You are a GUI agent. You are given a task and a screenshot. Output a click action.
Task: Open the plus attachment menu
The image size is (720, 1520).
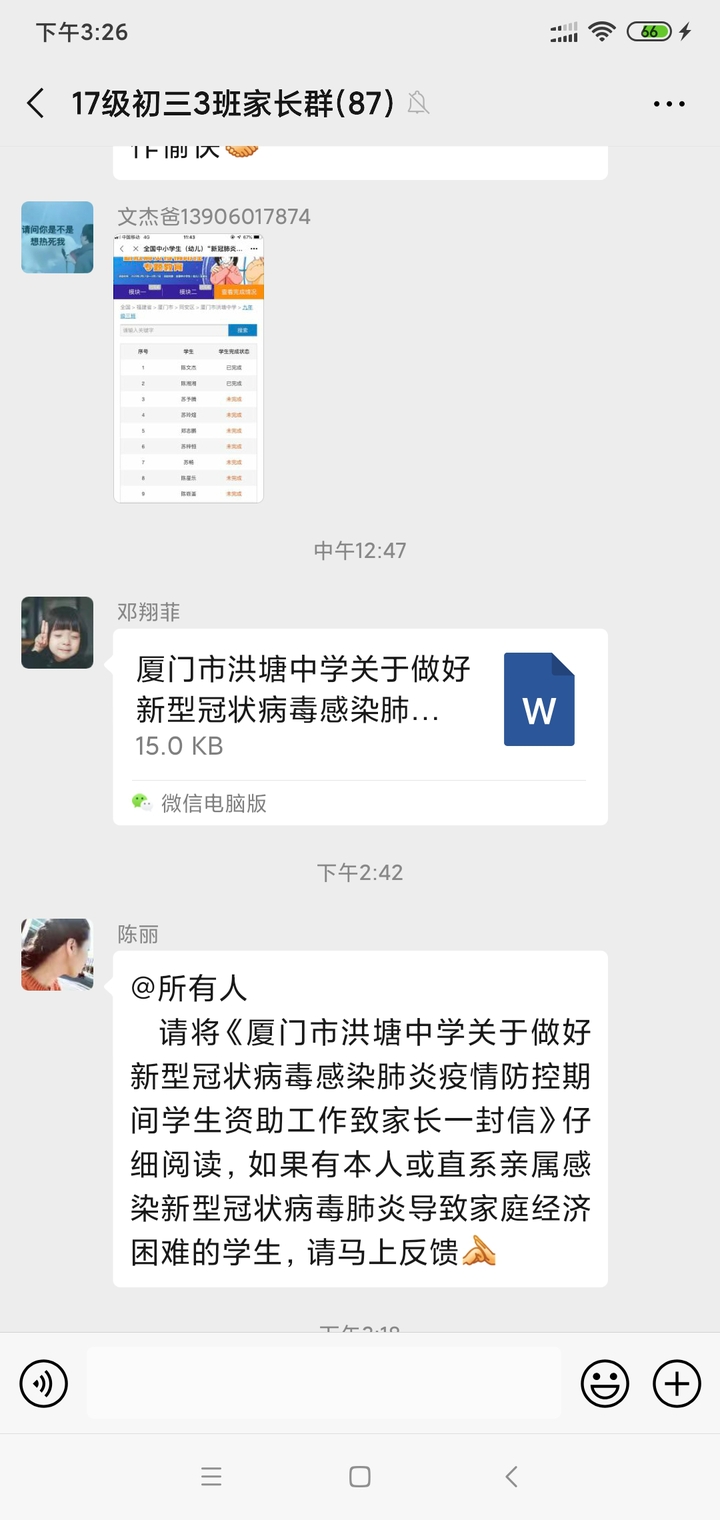coord(677,1384)
